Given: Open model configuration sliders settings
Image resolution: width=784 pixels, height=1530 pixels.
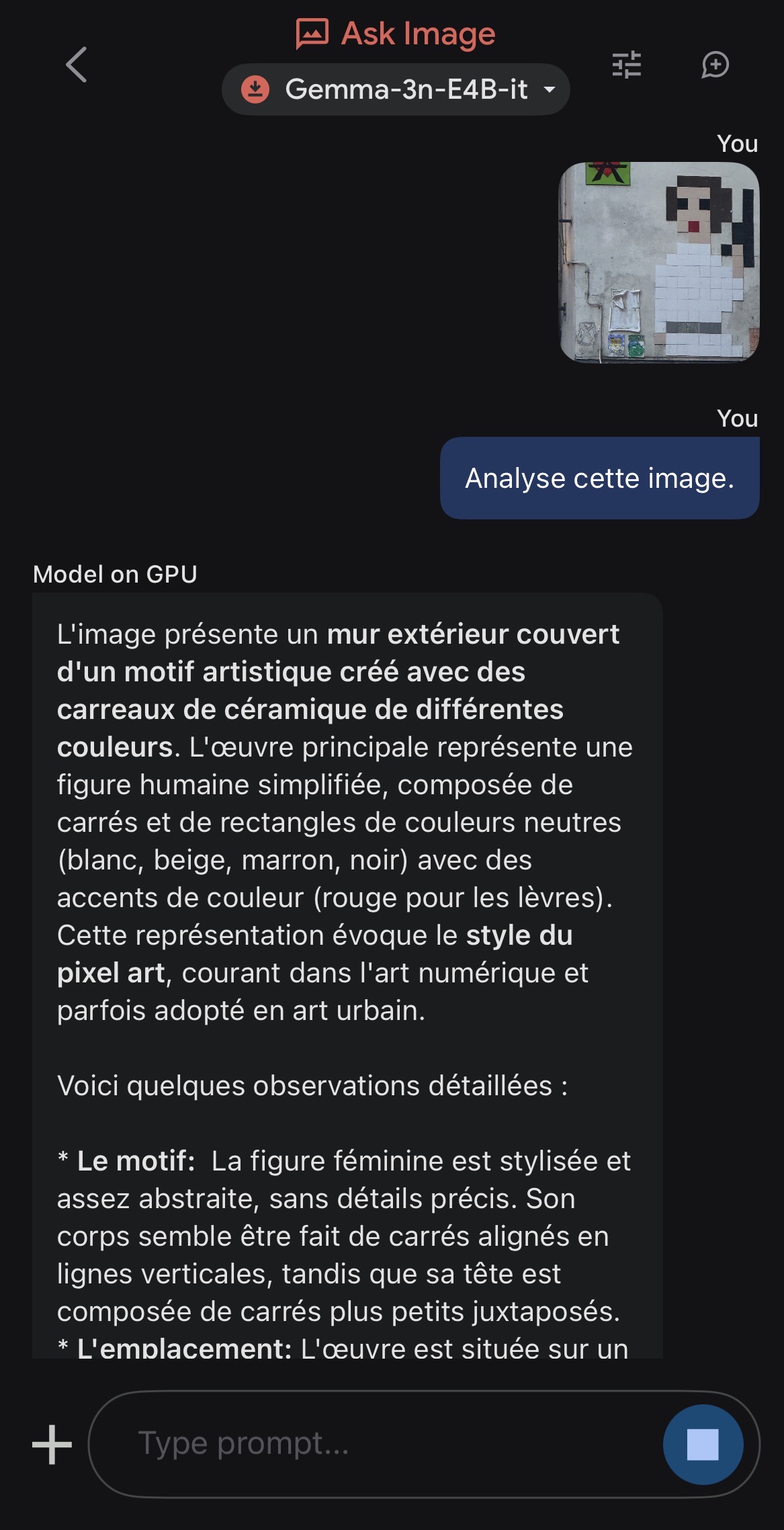Looking at the screenshot, I should click(626, 65).
